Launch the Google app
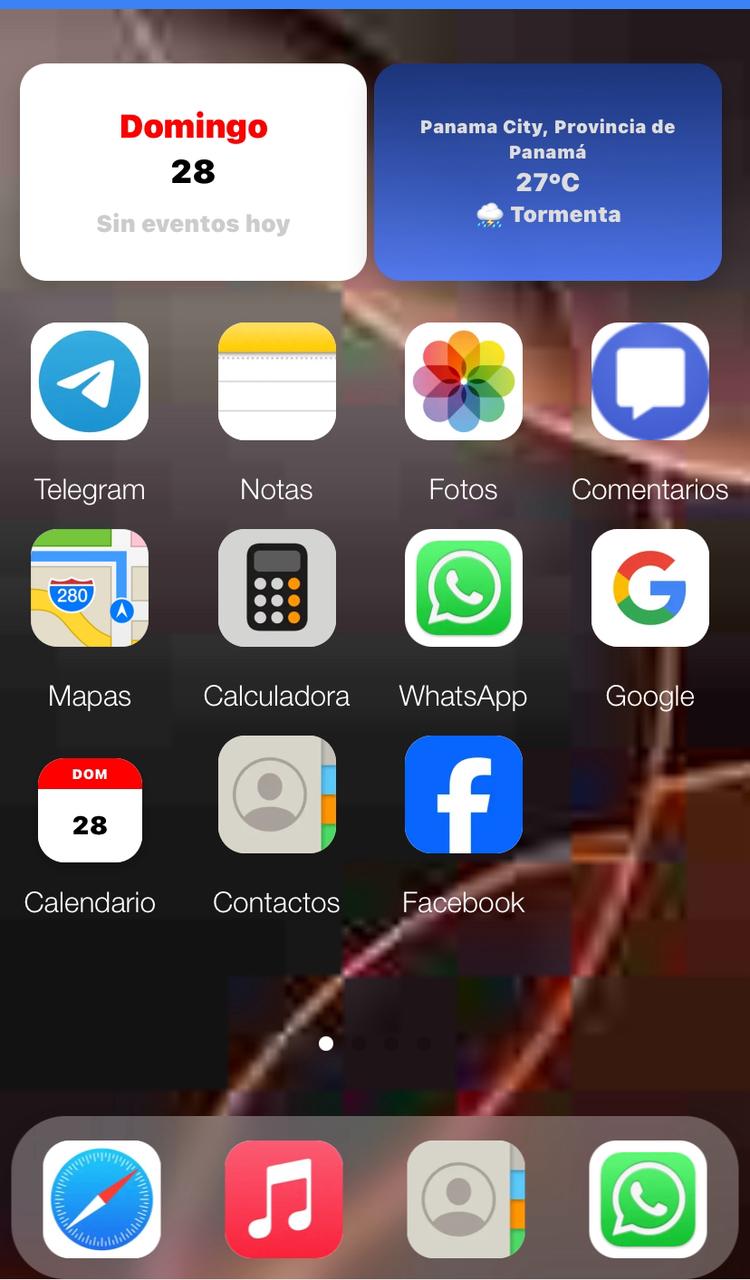 click(x=650, y=588)
